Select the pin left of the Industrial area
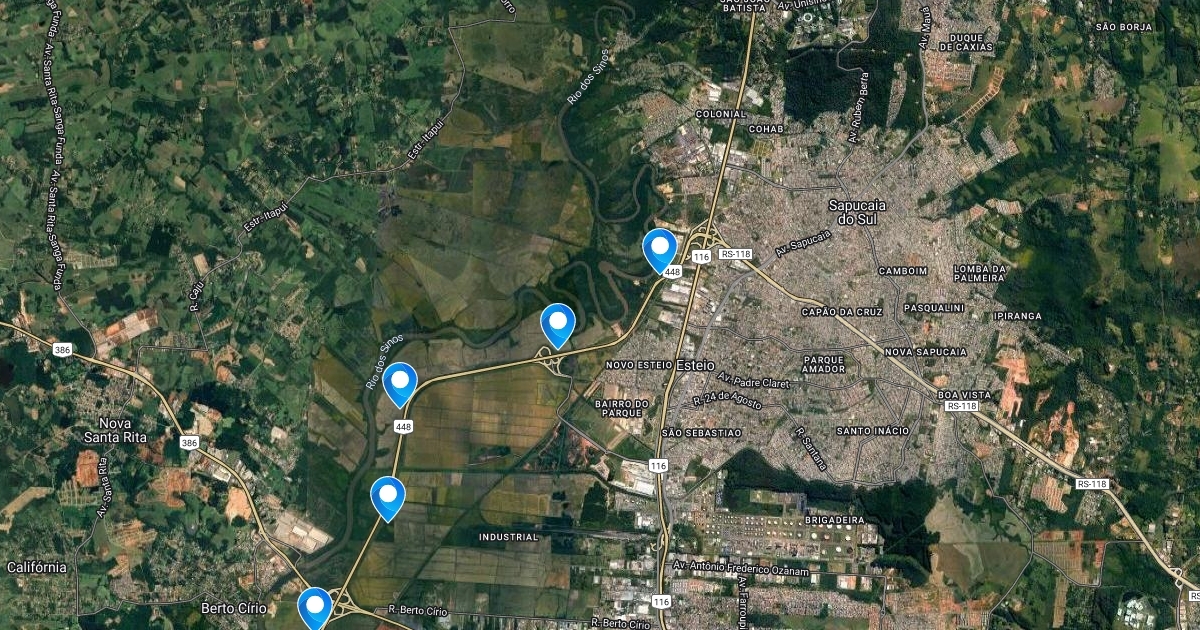 [x=388, y=499]
